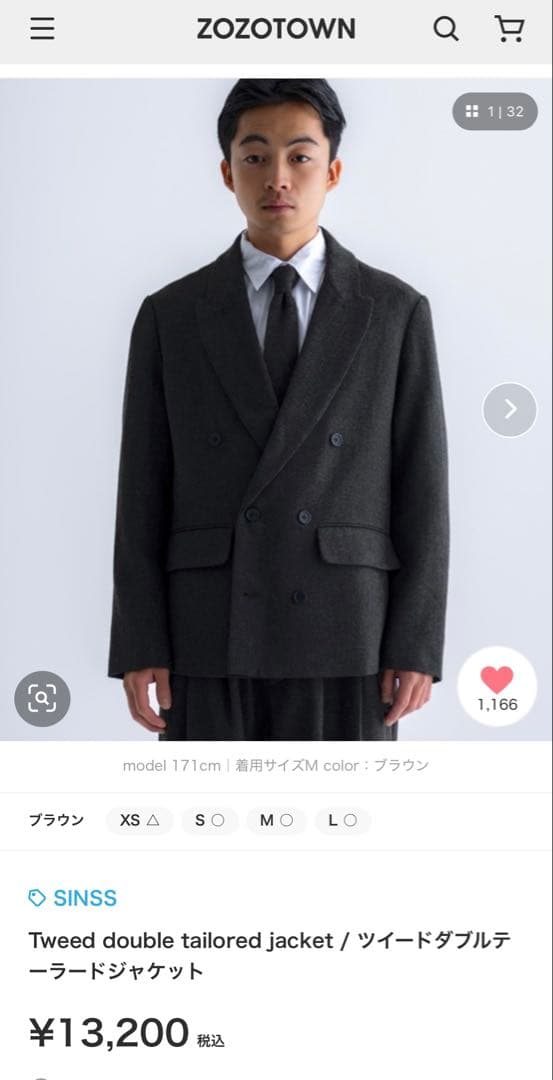
Task: Open the 1|32 image gallery grid
Action: point(494,112)
